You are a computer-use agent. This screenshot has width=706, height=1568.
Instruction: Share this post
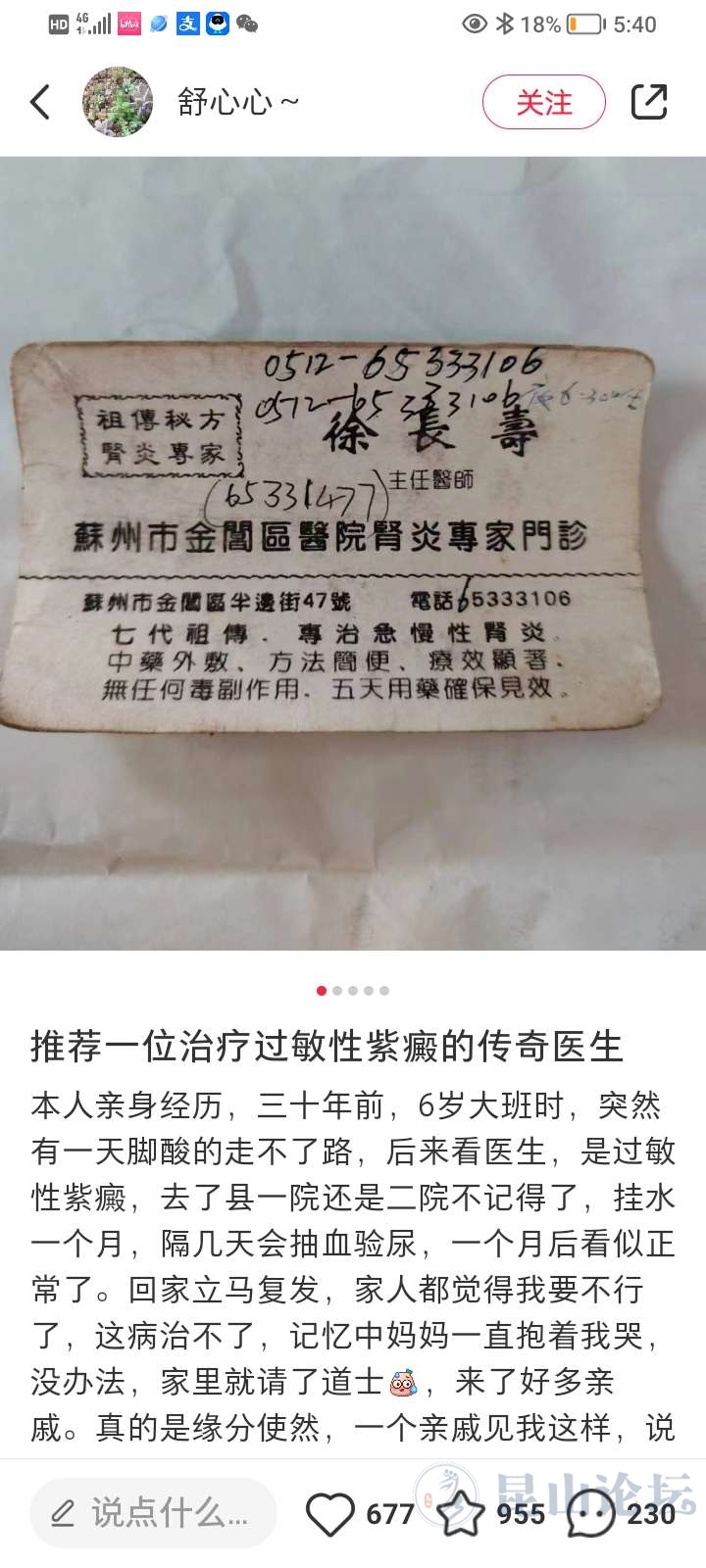(649, 102)
